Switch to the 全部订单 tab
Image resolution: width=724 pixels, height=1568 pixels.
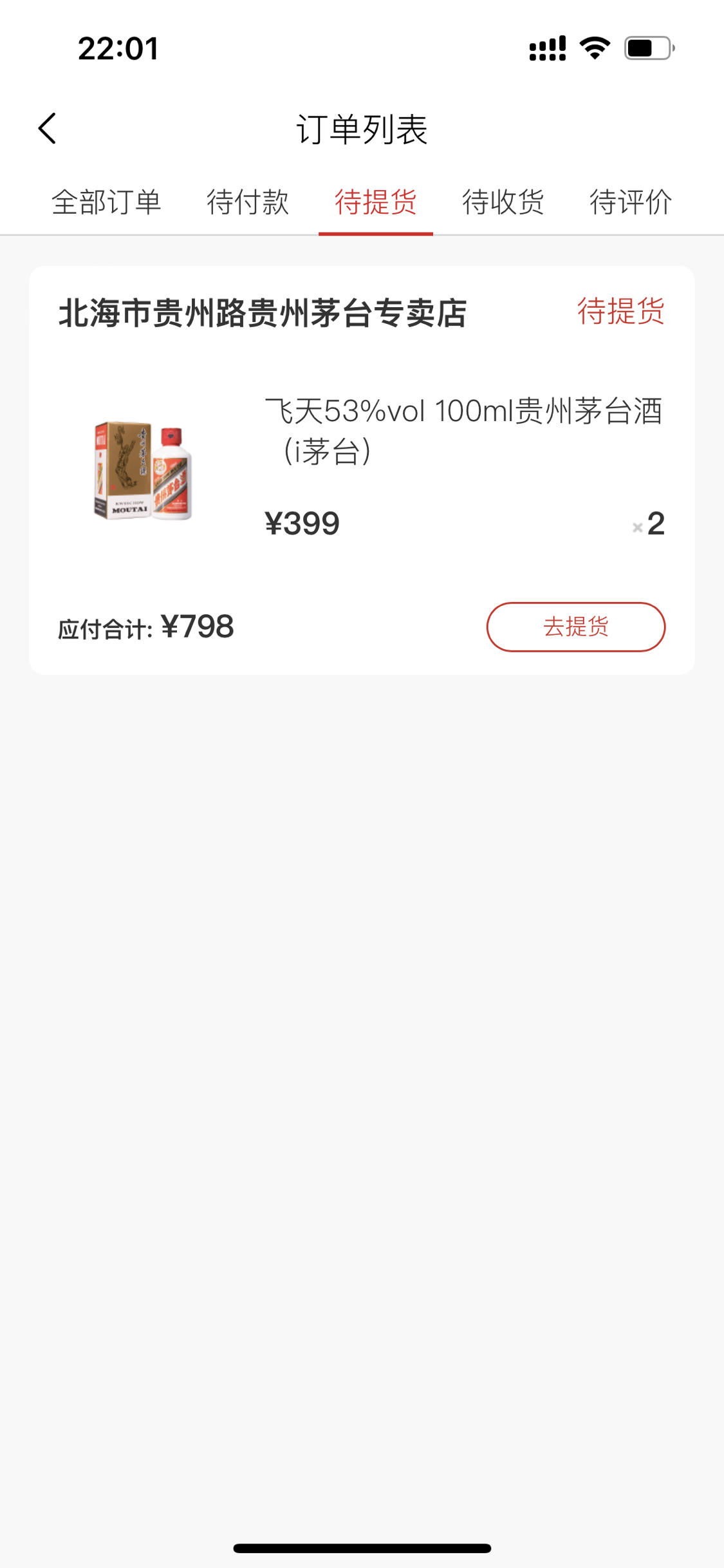pyautogui.click(x=106, y=202)
